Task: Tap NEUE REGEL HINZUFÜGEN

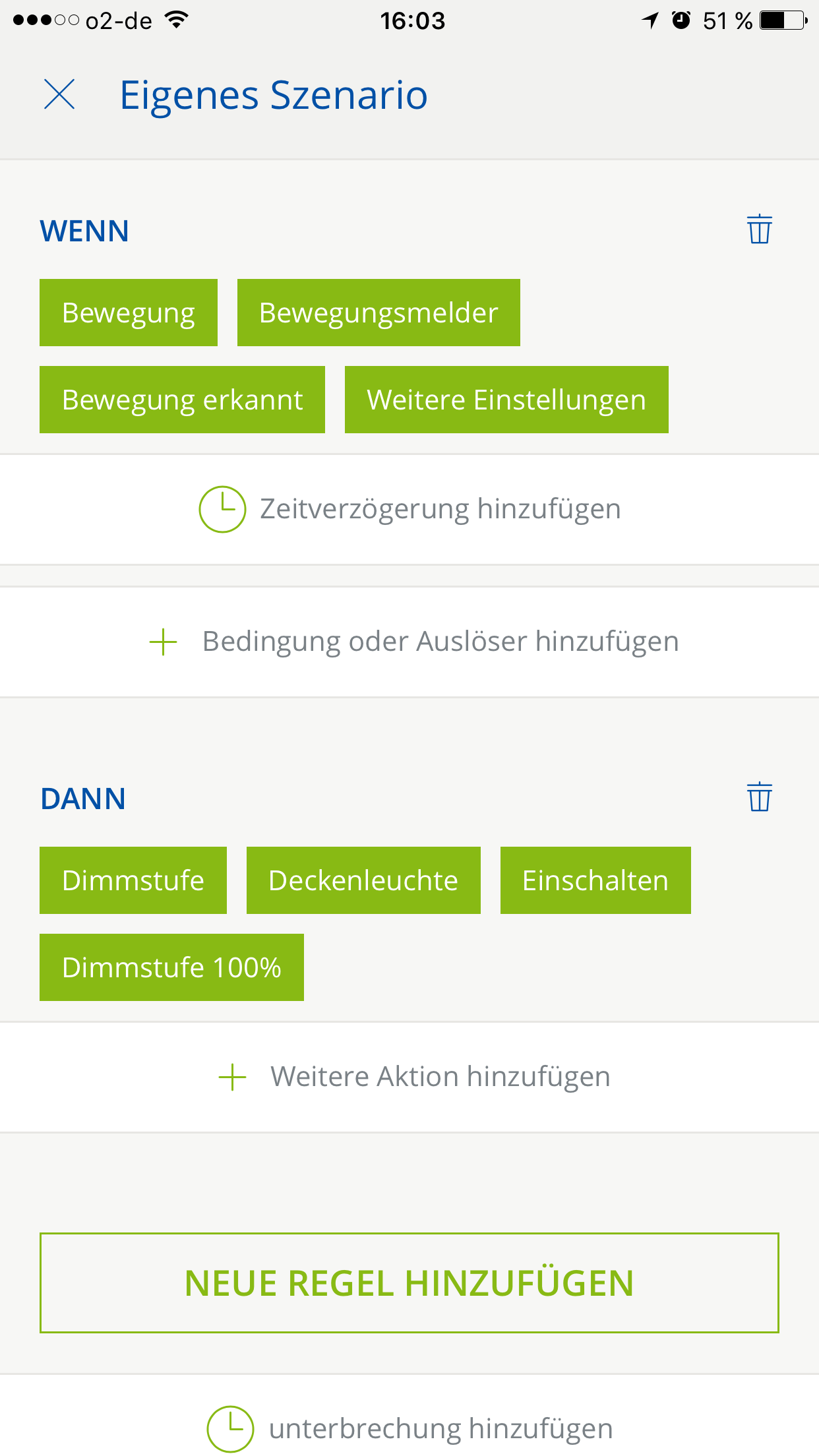Action: tap(409, 1283)
